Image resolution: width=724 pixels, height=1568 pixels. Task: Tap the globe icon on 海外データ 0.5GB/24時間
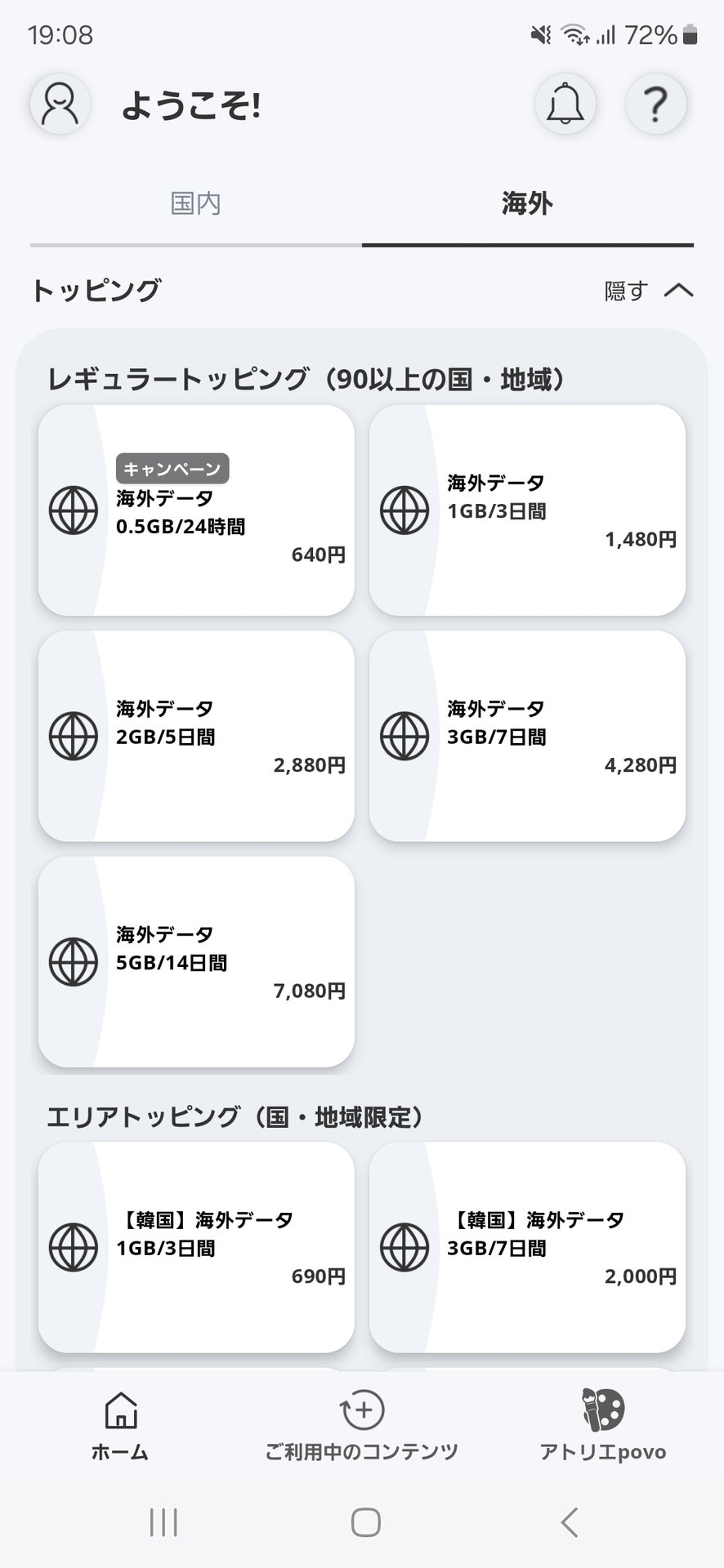73,511
